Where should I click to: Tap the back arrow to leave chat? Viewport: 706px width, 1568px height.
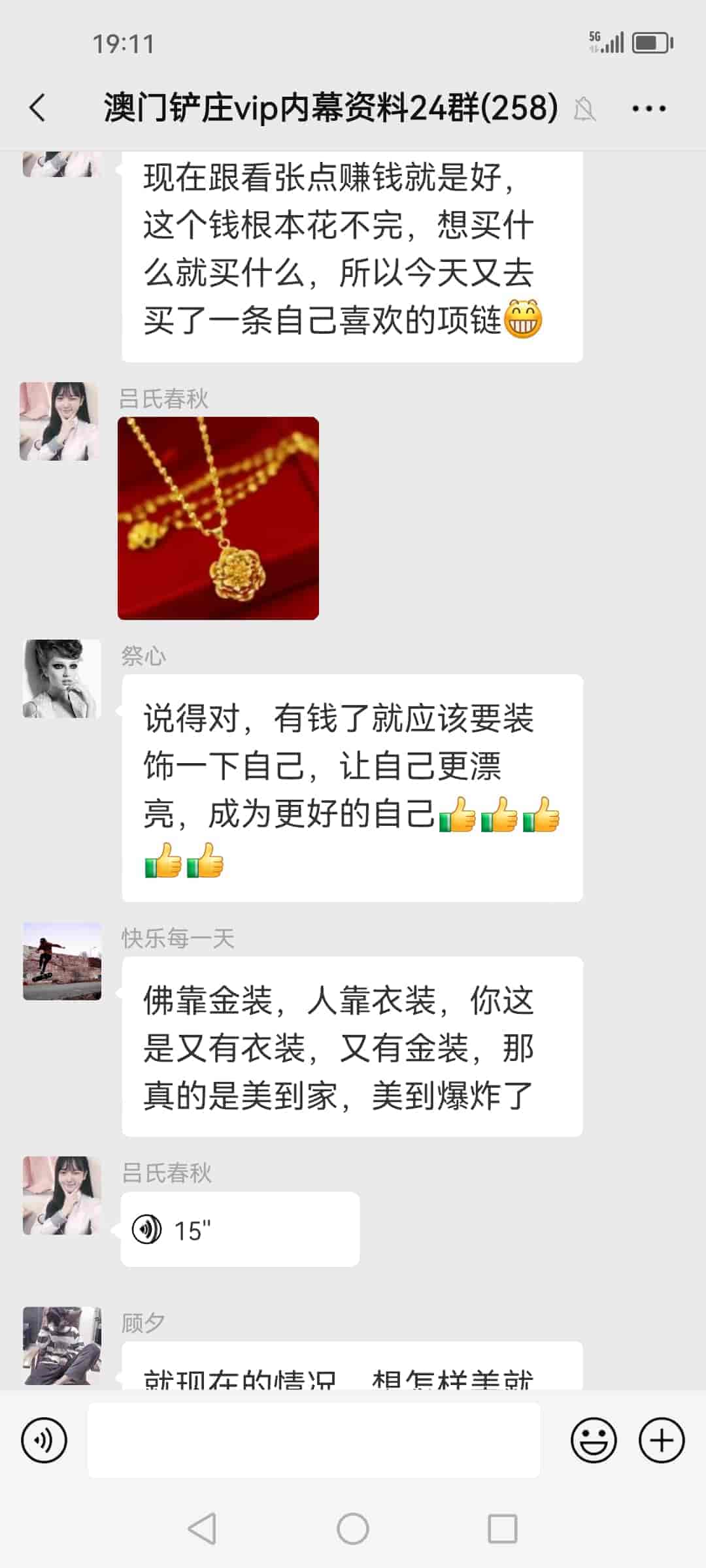(37, 108)
